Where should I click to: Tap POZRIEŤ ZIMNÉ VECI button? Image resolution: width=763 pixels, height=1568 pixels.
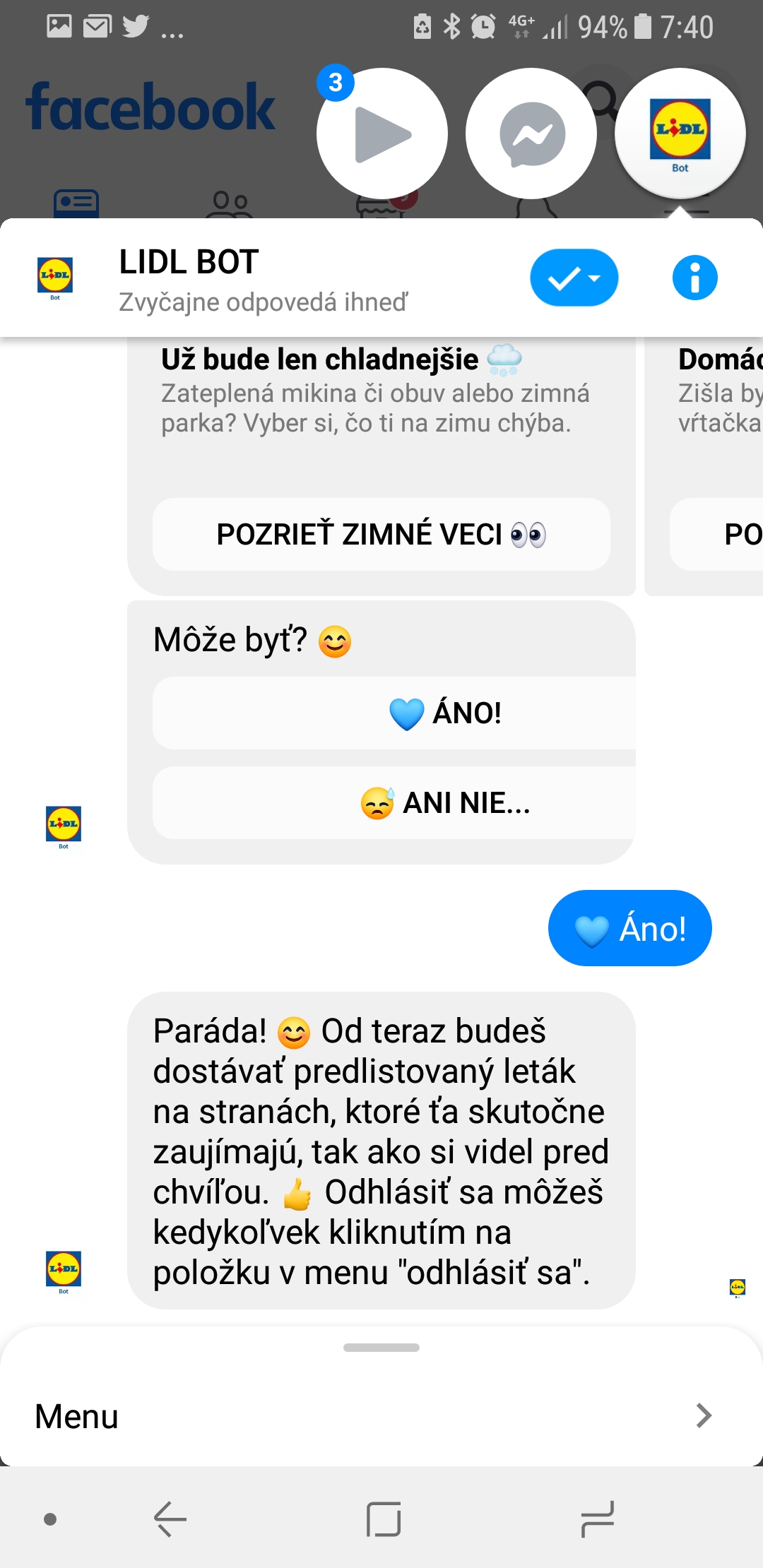click(381, 534)
